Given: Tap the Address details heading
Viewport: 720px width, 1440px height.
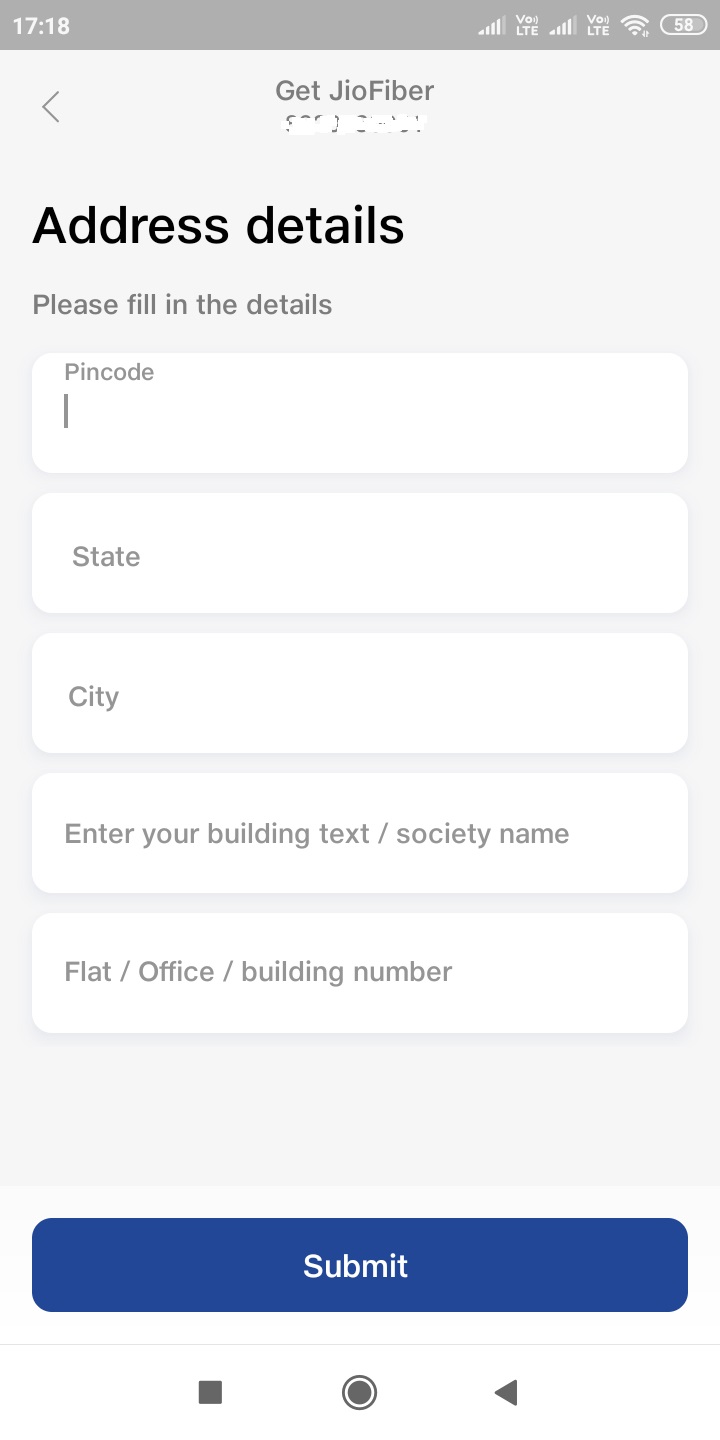Looking at the screenshot, I should [218, 225].
